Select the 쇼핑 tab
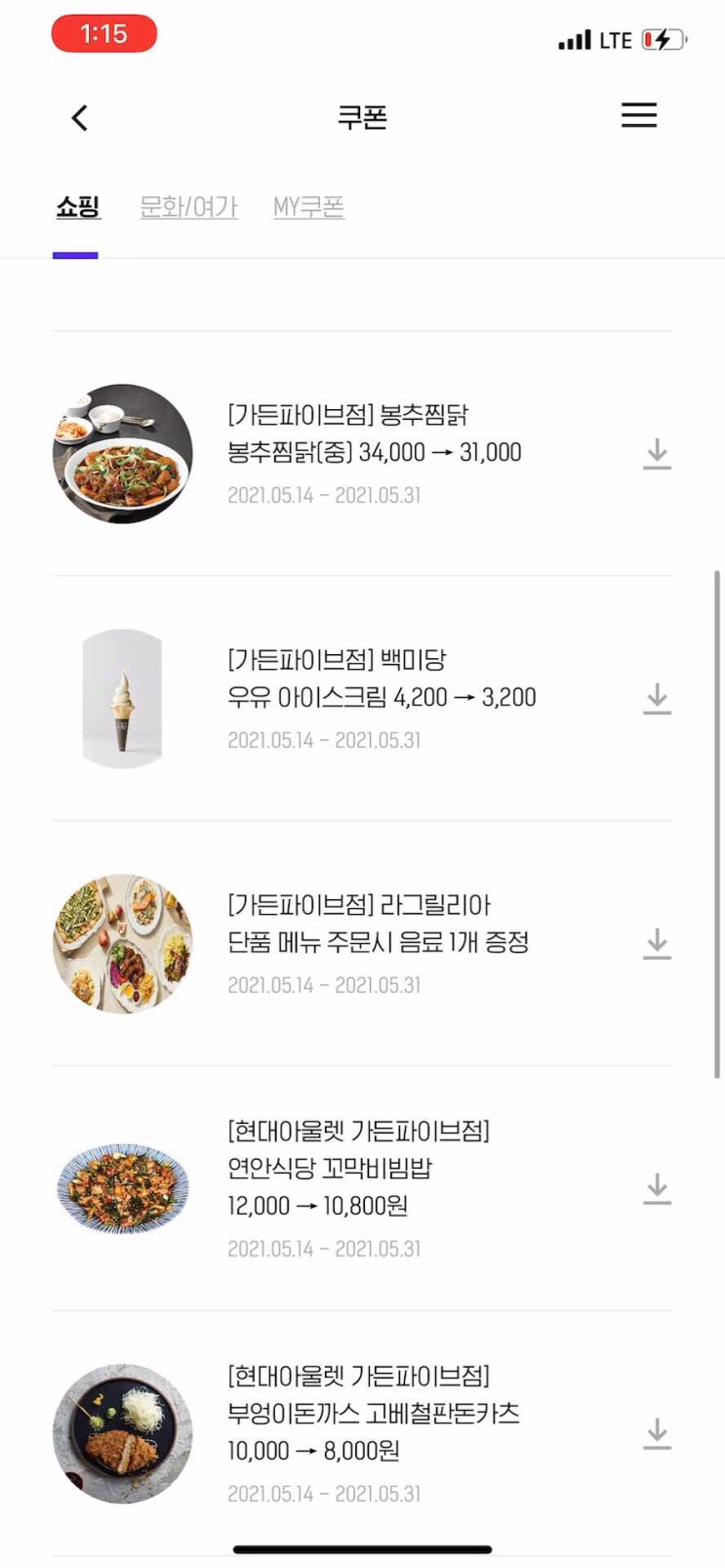The height and width of the screenshot is (1568, 725). coord(77,207)
